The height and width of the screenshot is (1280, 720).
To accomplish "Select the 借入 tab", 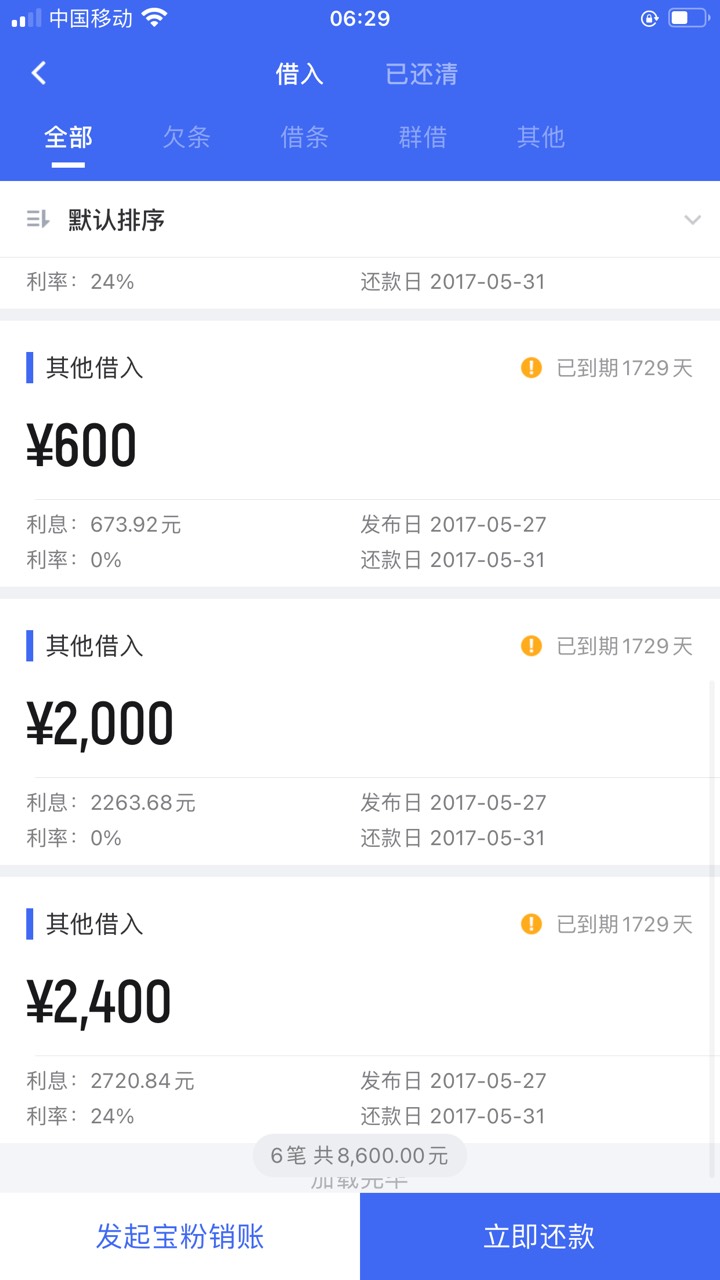I will pyautogui.click(x=299, y=74).
